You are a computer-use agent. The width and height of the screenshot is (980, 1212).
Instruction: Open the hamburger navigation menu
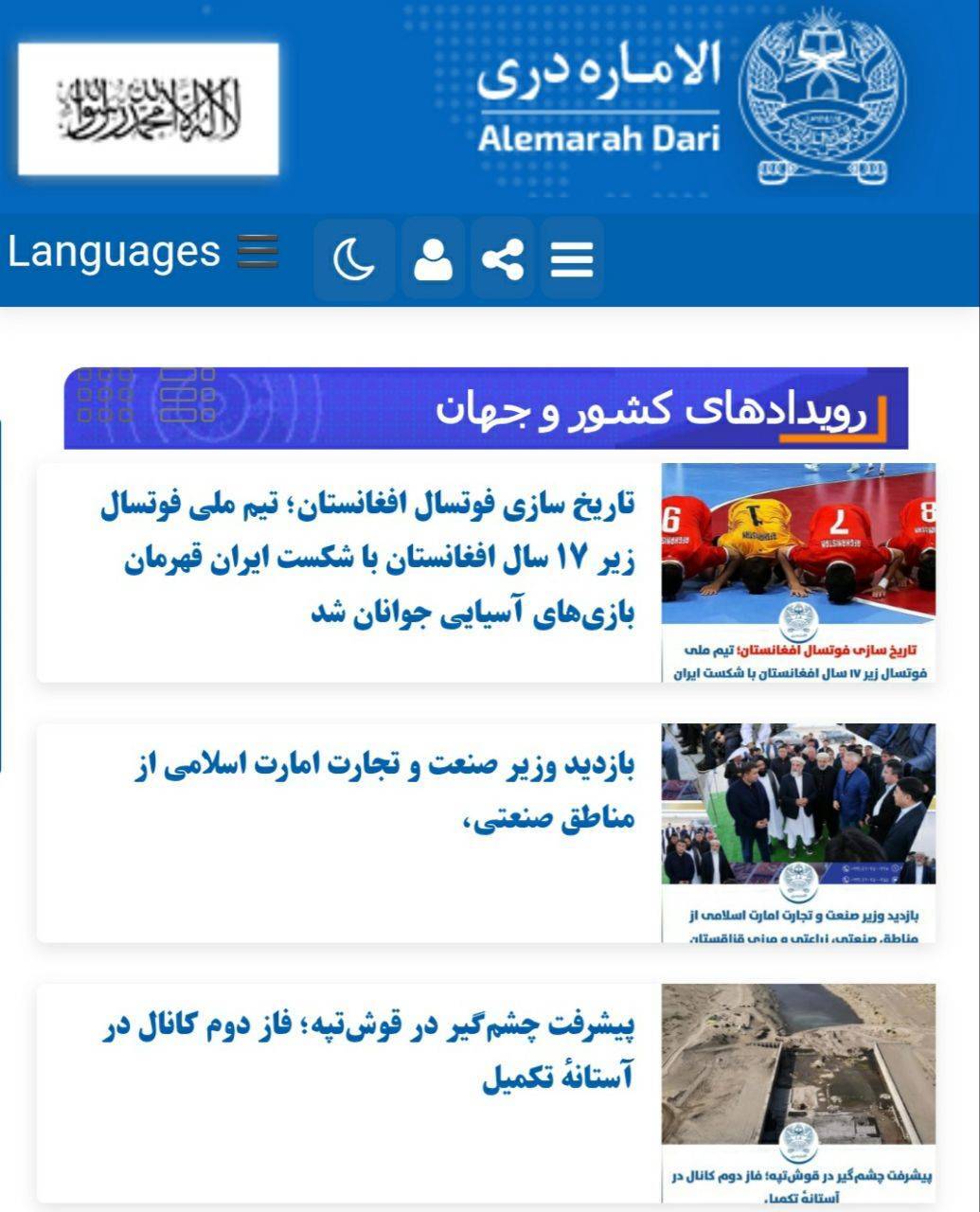tap(572, 258)
